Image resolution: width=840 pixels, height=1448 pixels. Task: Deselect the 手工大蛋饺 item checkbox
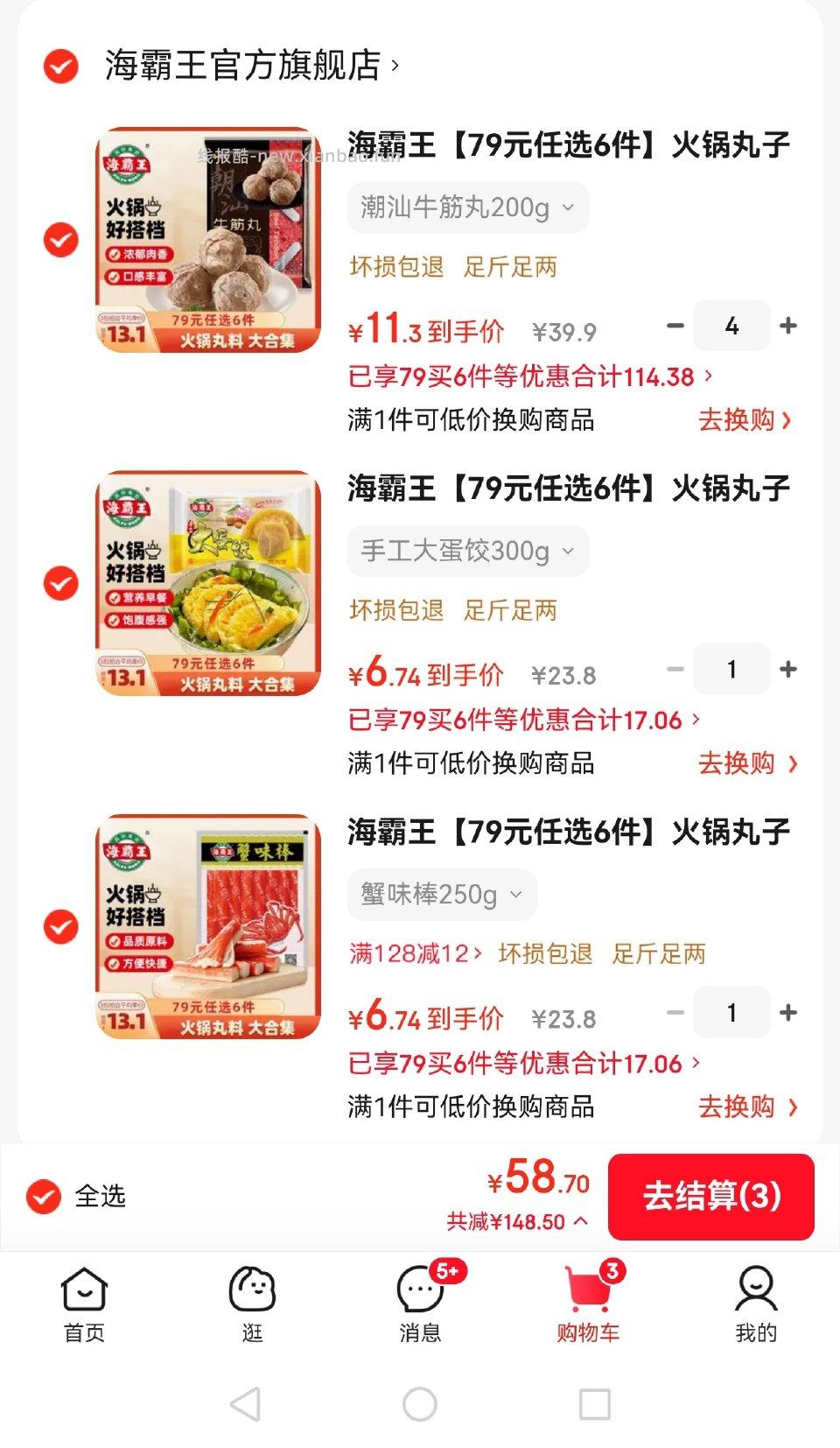[59, 584]
